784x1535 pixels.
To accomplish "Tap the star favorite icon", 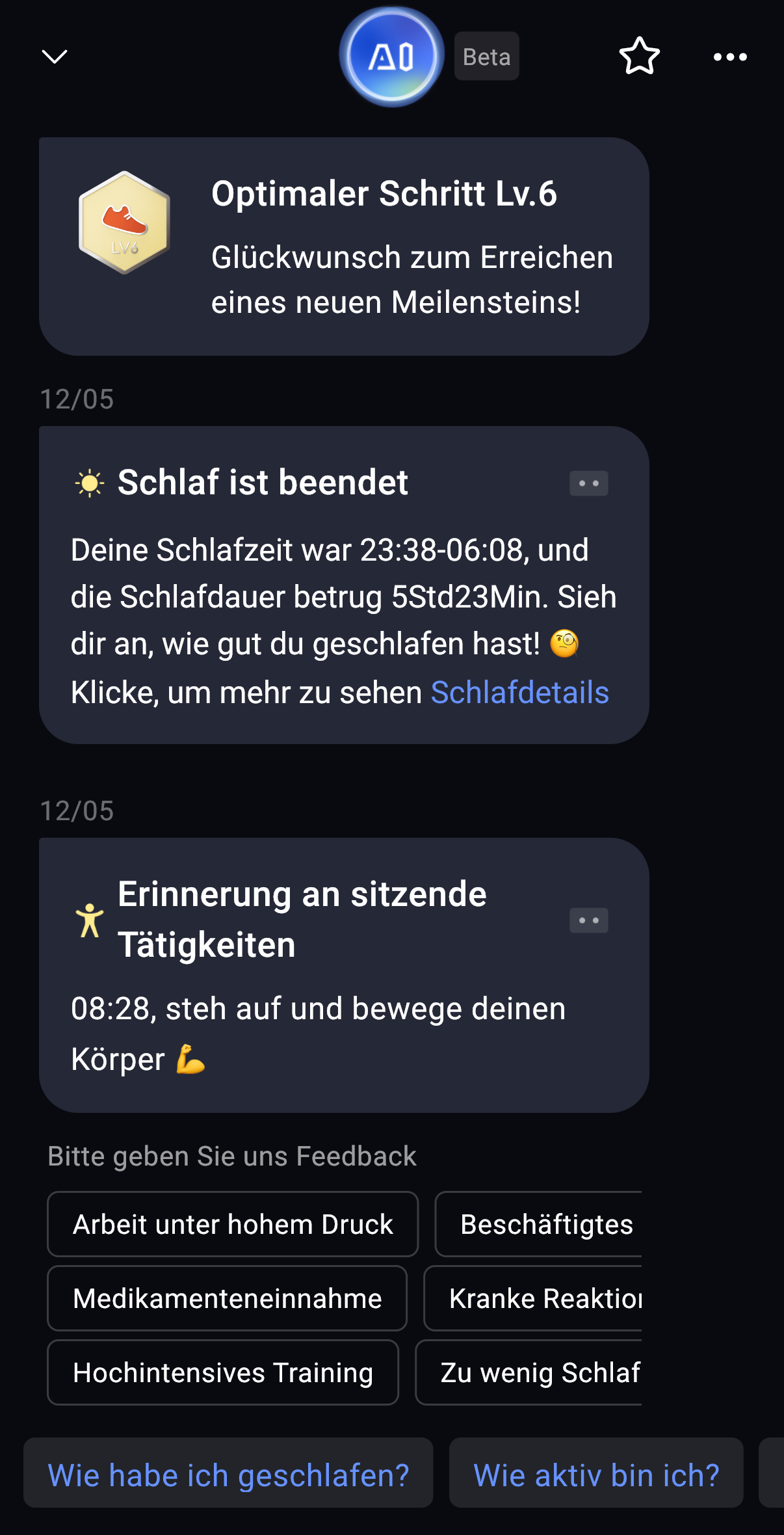I will click(640, 56).
